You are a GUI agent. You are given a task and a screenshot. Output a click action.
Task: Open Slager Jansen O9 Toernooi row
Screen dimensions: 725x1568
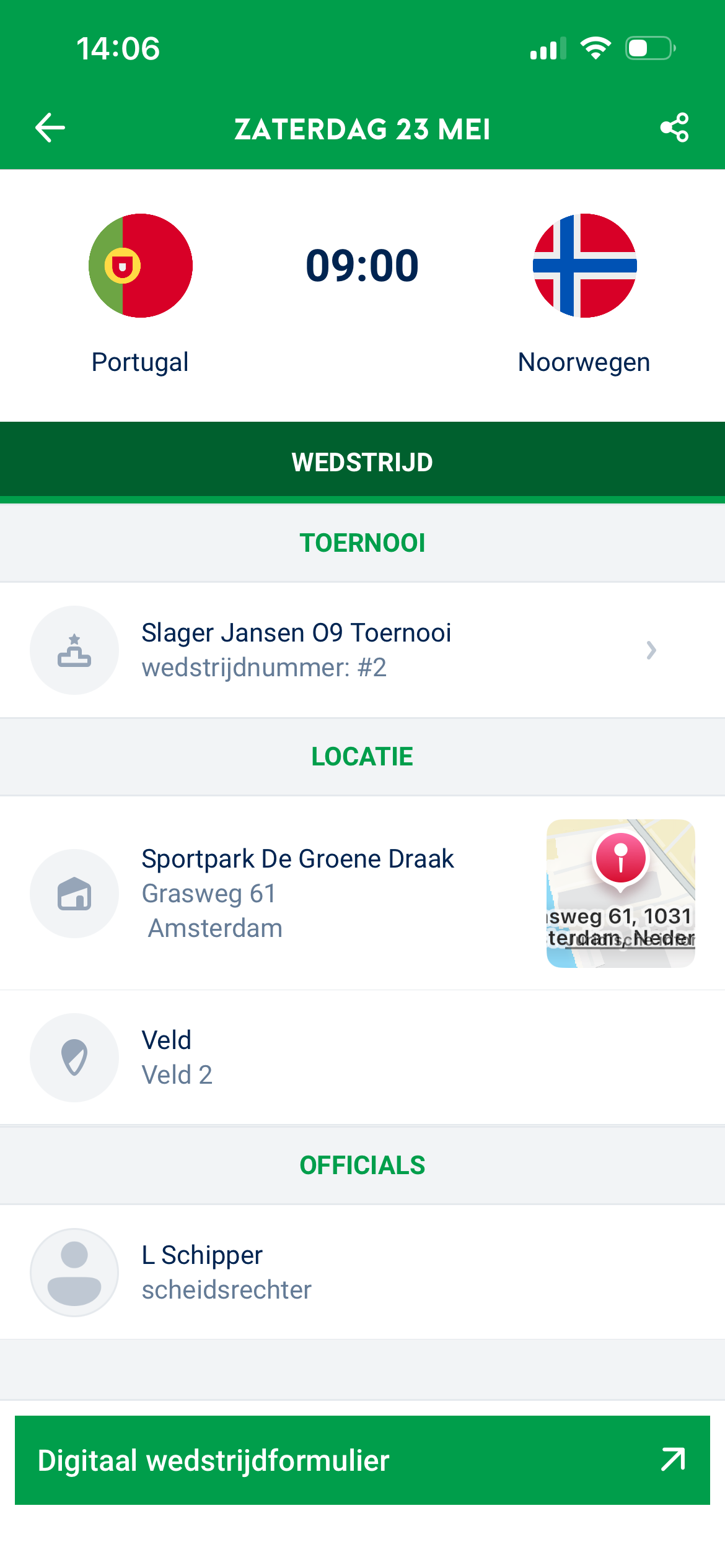(362, 650)
